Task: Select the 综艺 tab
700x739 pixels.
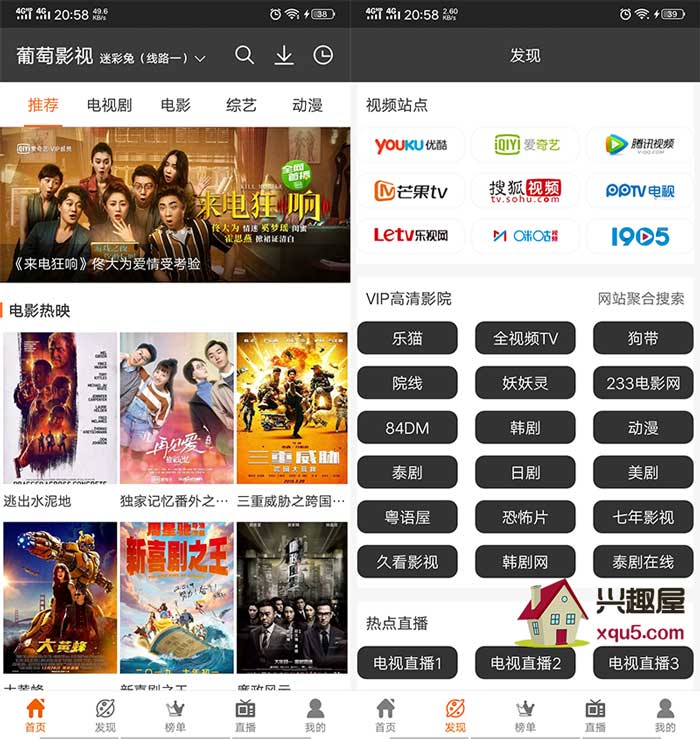Action: point(241,105)
